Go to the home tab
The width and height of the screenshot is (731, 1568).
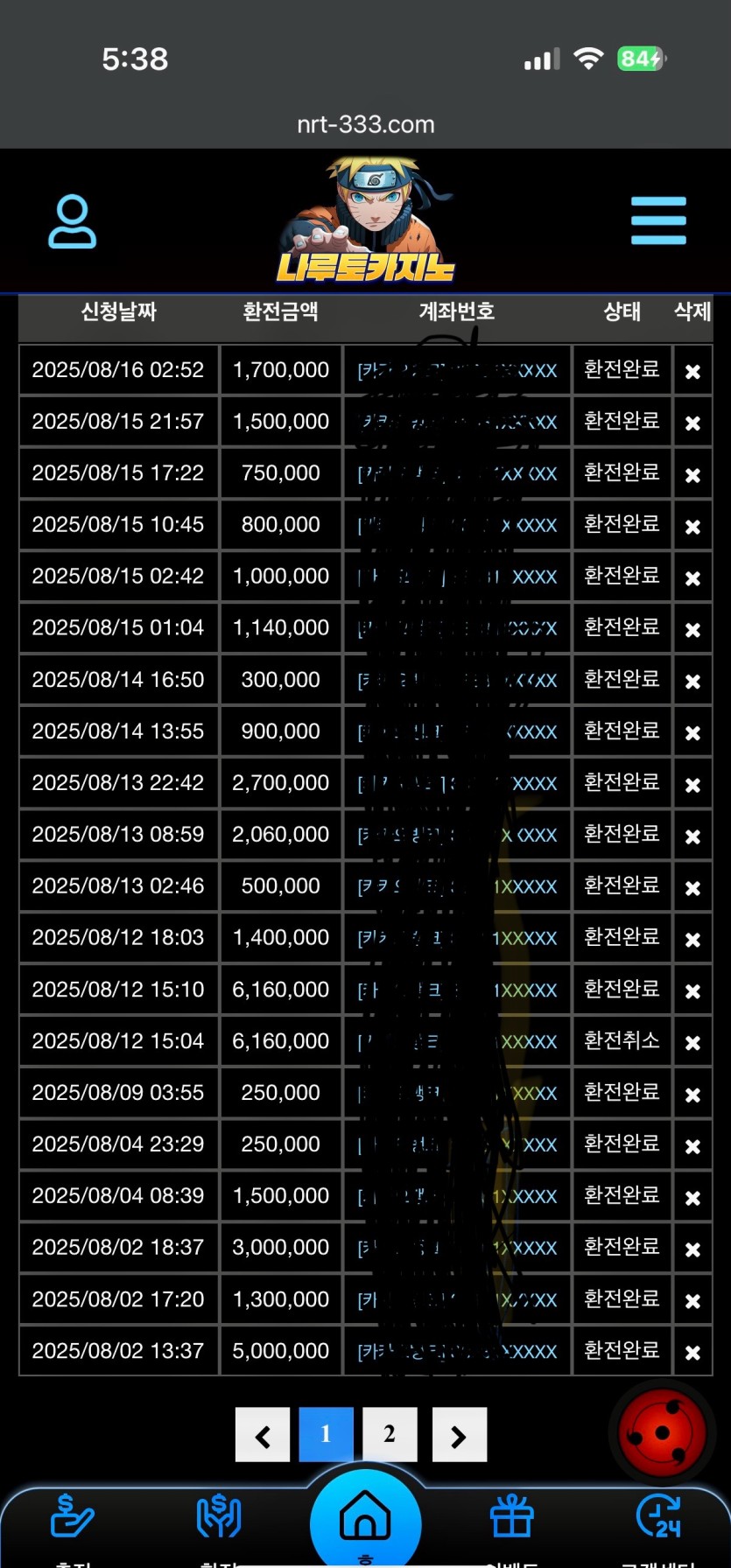click(x=365, y=1519)
